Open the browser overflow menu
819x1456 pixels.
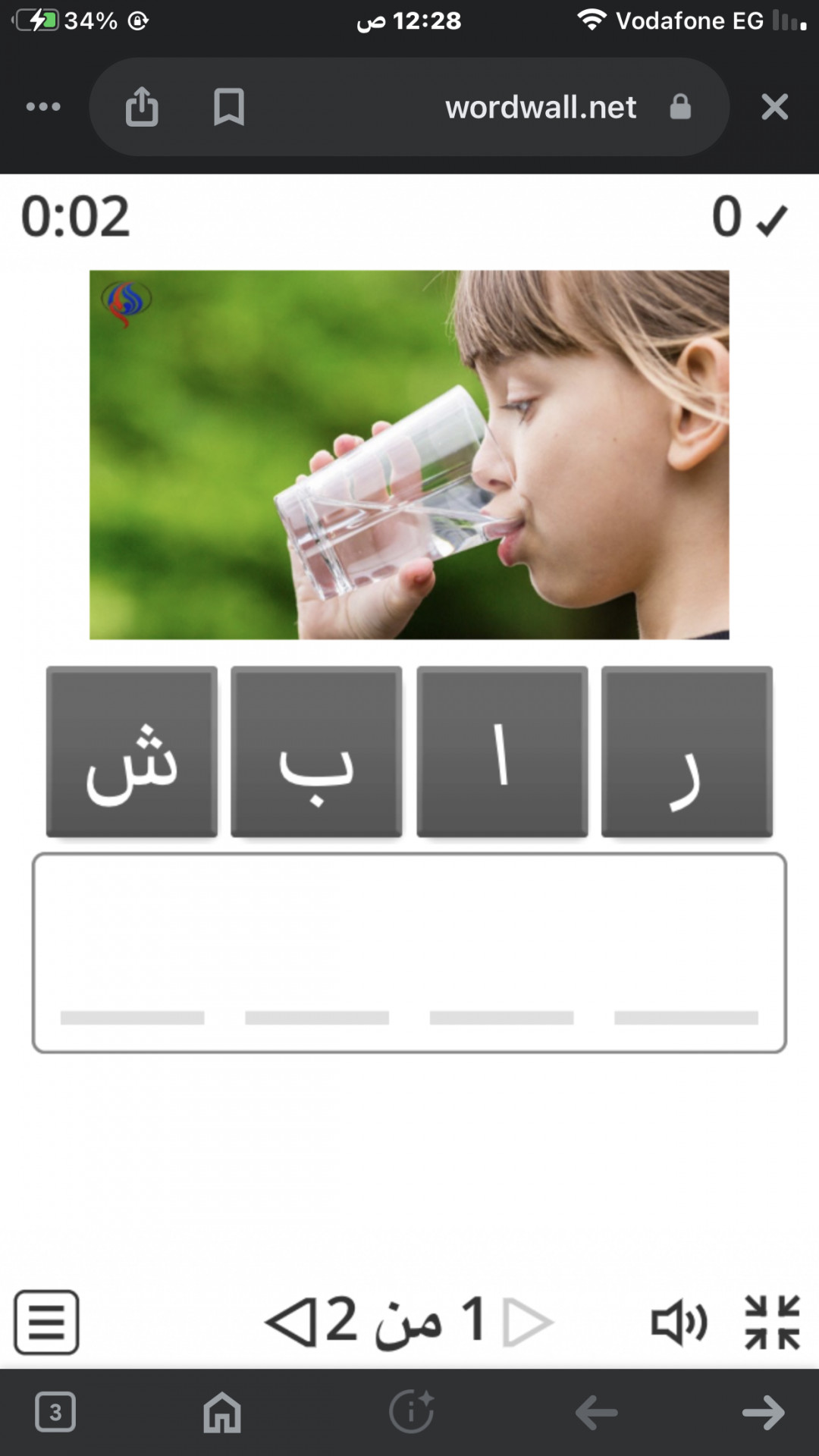point(43,107)
